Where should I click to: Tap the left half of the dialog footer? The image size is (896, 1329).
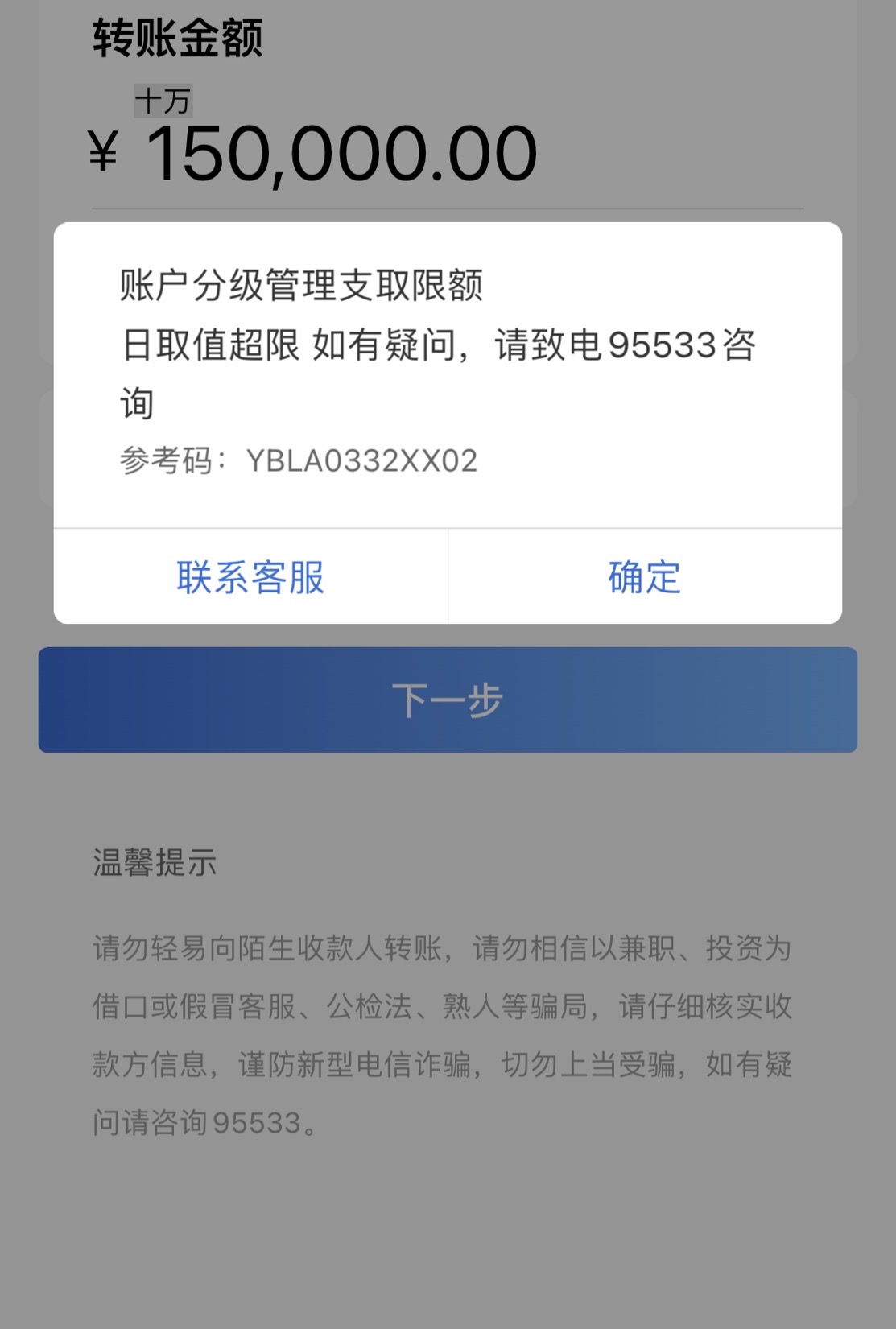[250, 576]
